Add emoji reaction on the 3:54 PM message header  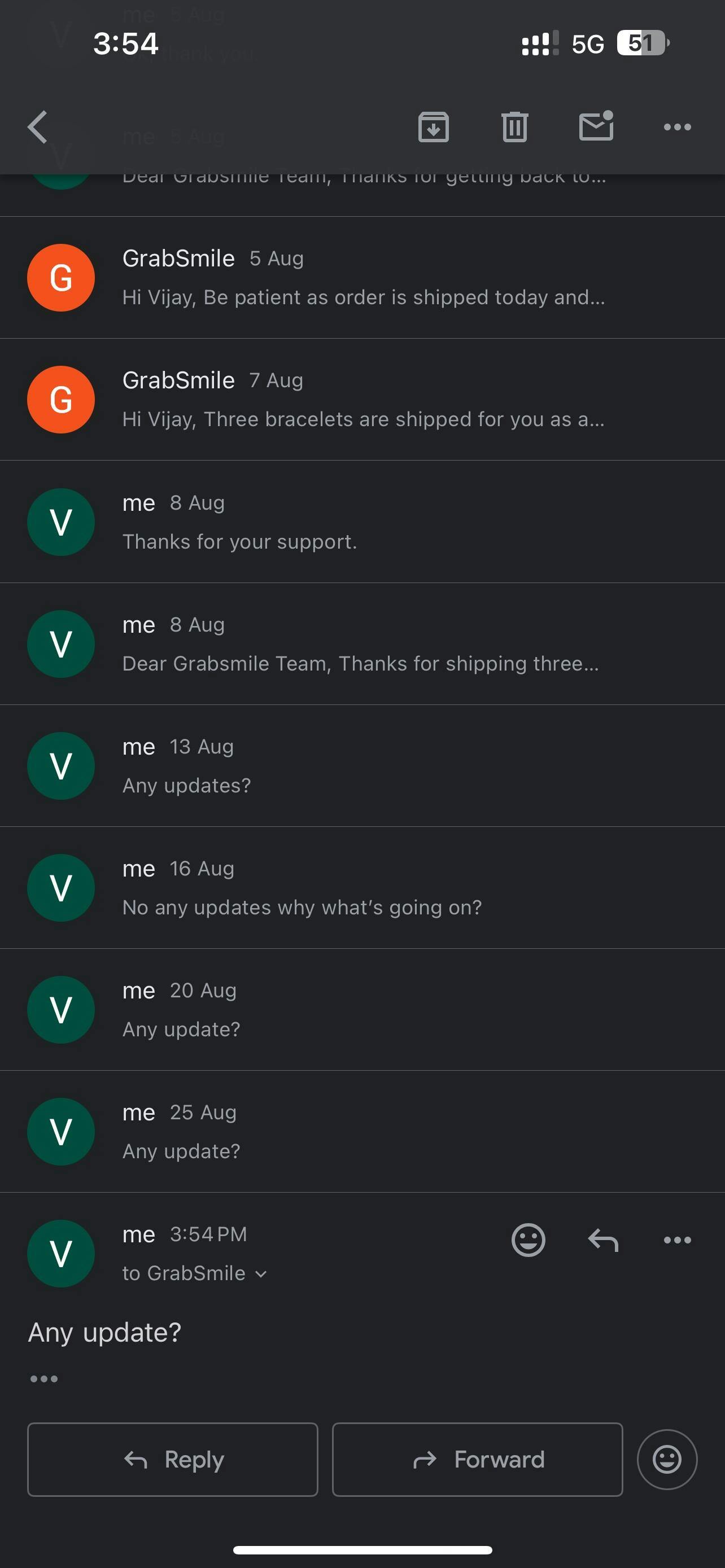(x=528, y=1240)
